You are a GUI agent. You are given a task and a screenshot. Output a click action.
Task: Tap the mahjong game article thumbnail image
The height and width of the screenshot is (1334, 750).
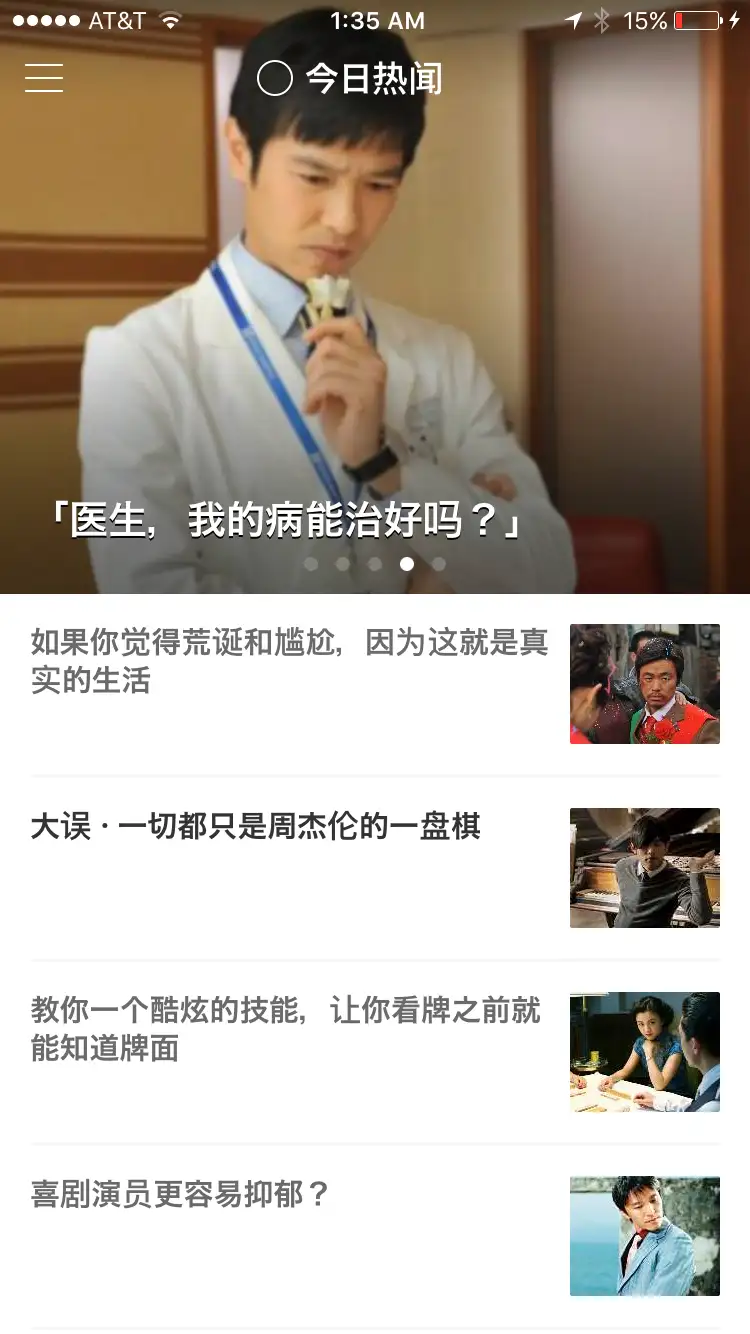pos(644,1051)
